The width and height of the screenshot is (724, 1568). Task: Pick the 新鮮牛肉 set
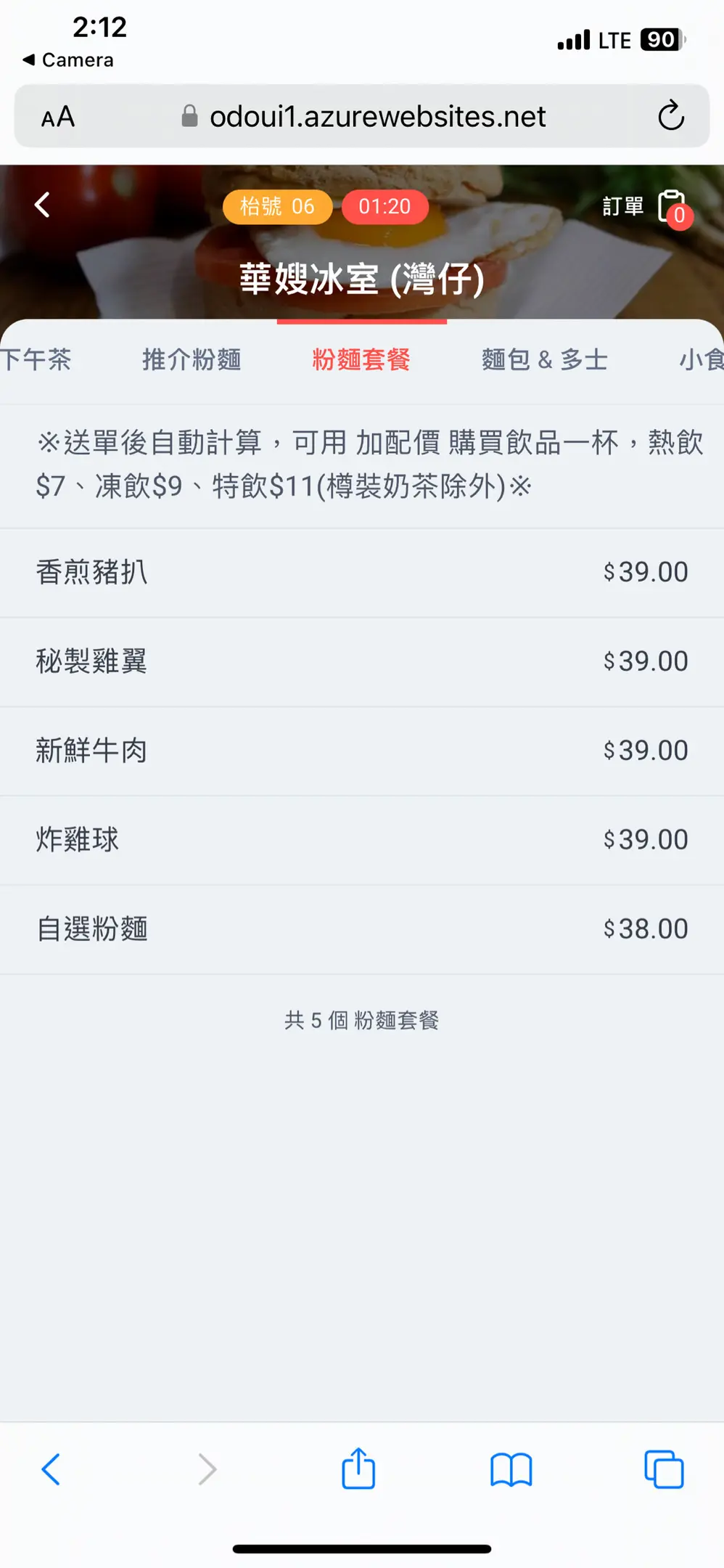(361, 751)
